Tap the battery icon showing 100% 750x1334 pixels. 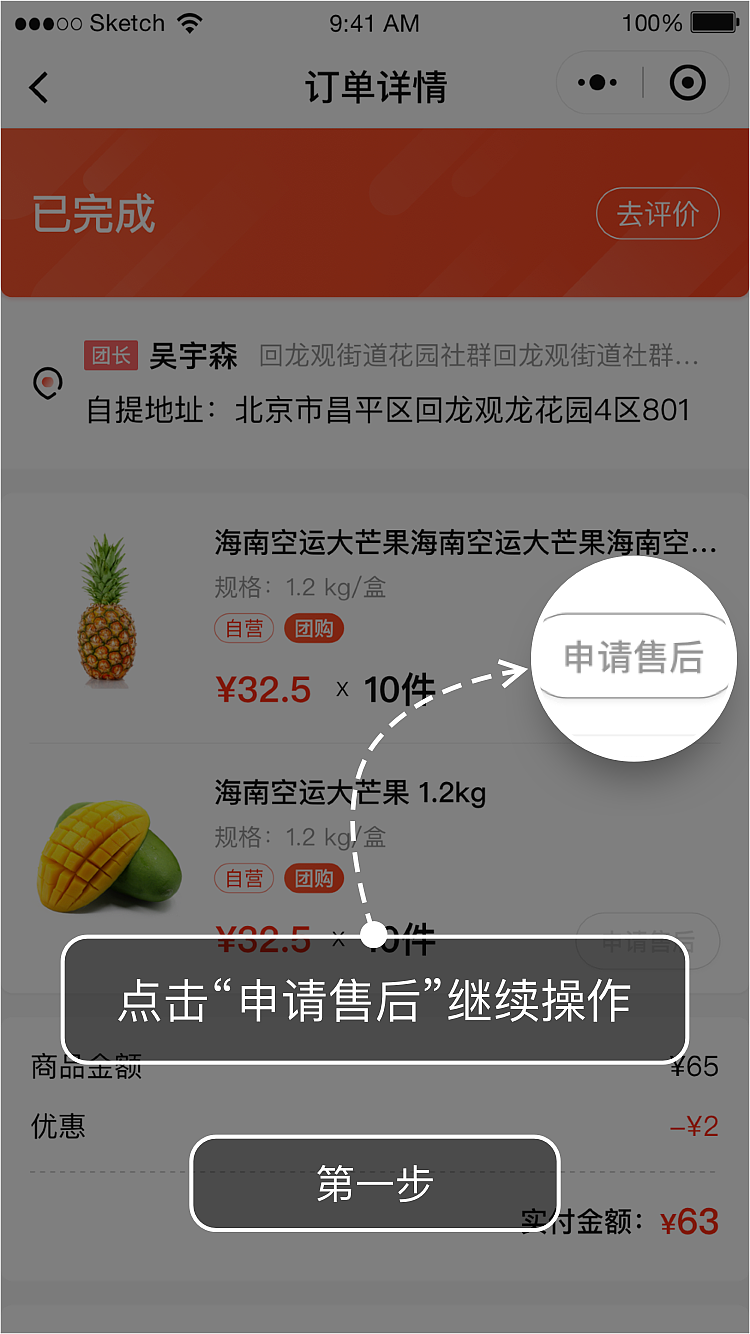coord(715,22)
